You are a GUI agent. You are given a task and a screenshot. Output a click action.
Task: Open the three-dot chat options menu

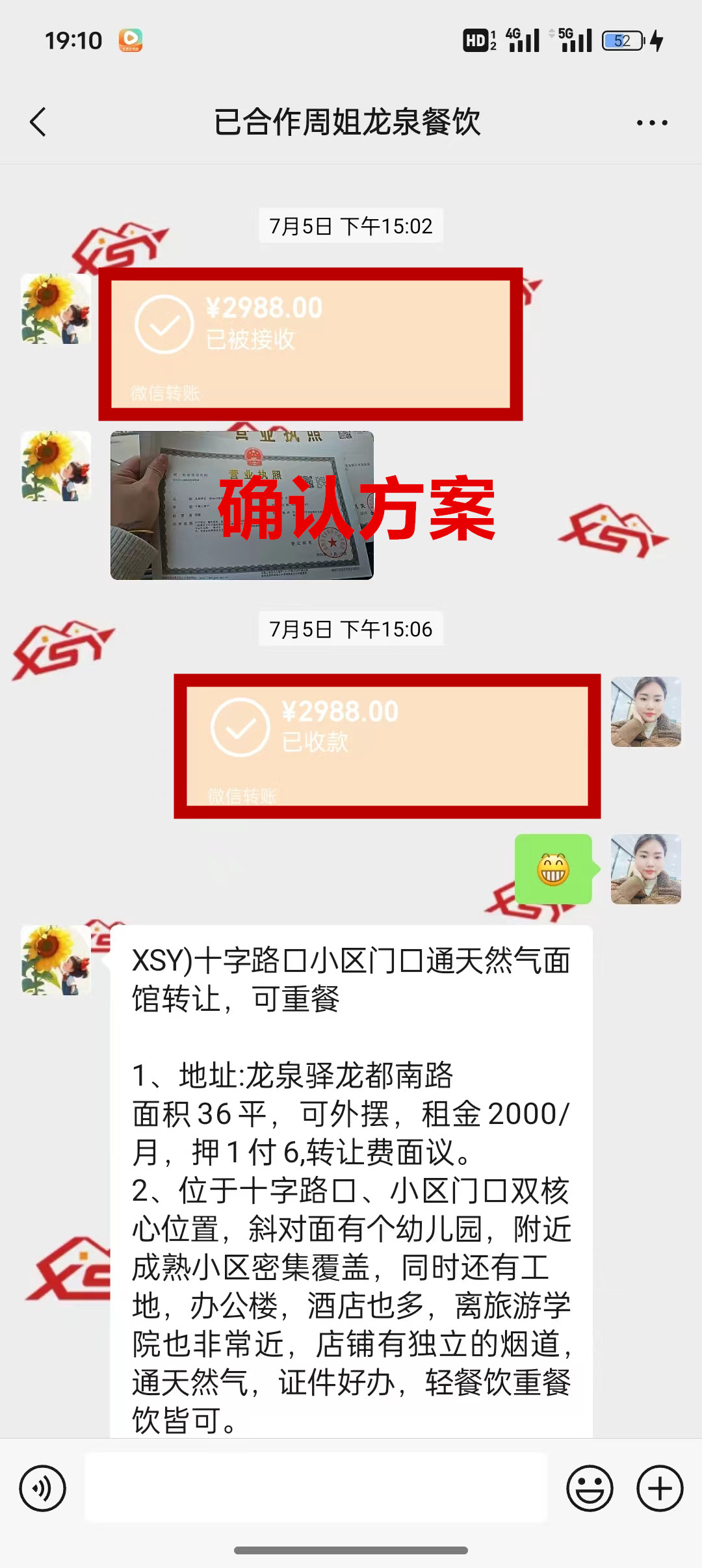click(x=652, y=123)
